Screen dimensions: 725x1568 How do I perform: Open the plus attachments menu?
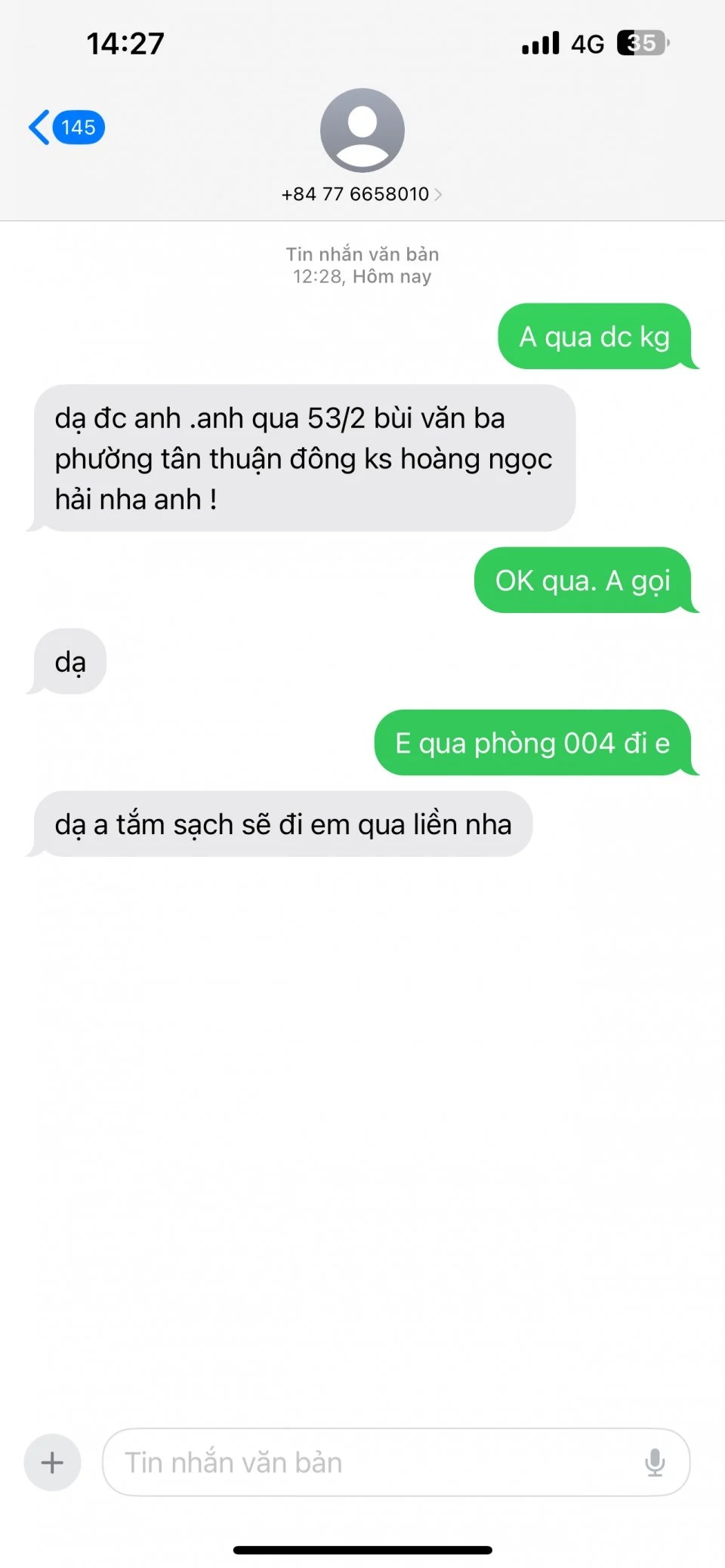coord(52,1462)
